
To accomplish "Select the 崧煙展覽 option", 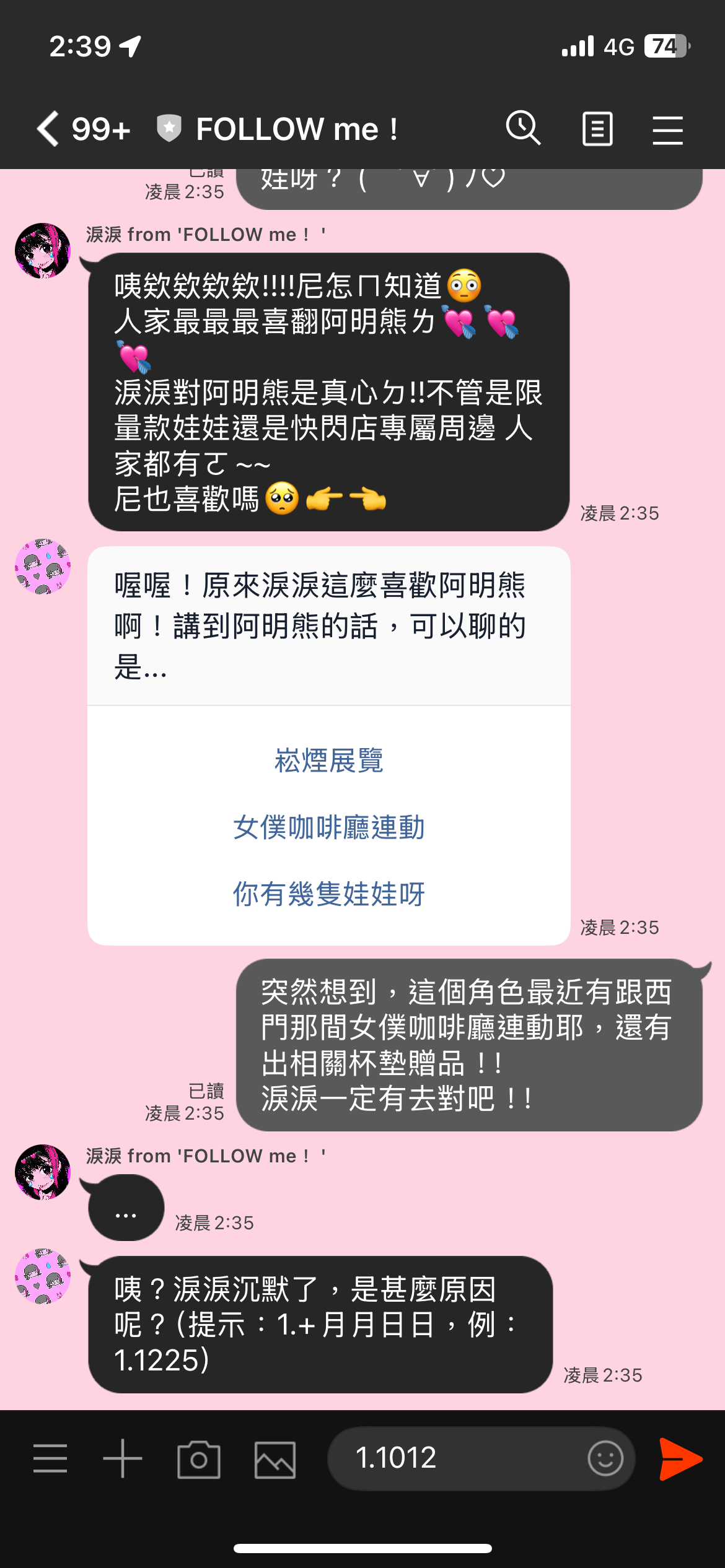I will pyautogui.click(x=329, y=760).
